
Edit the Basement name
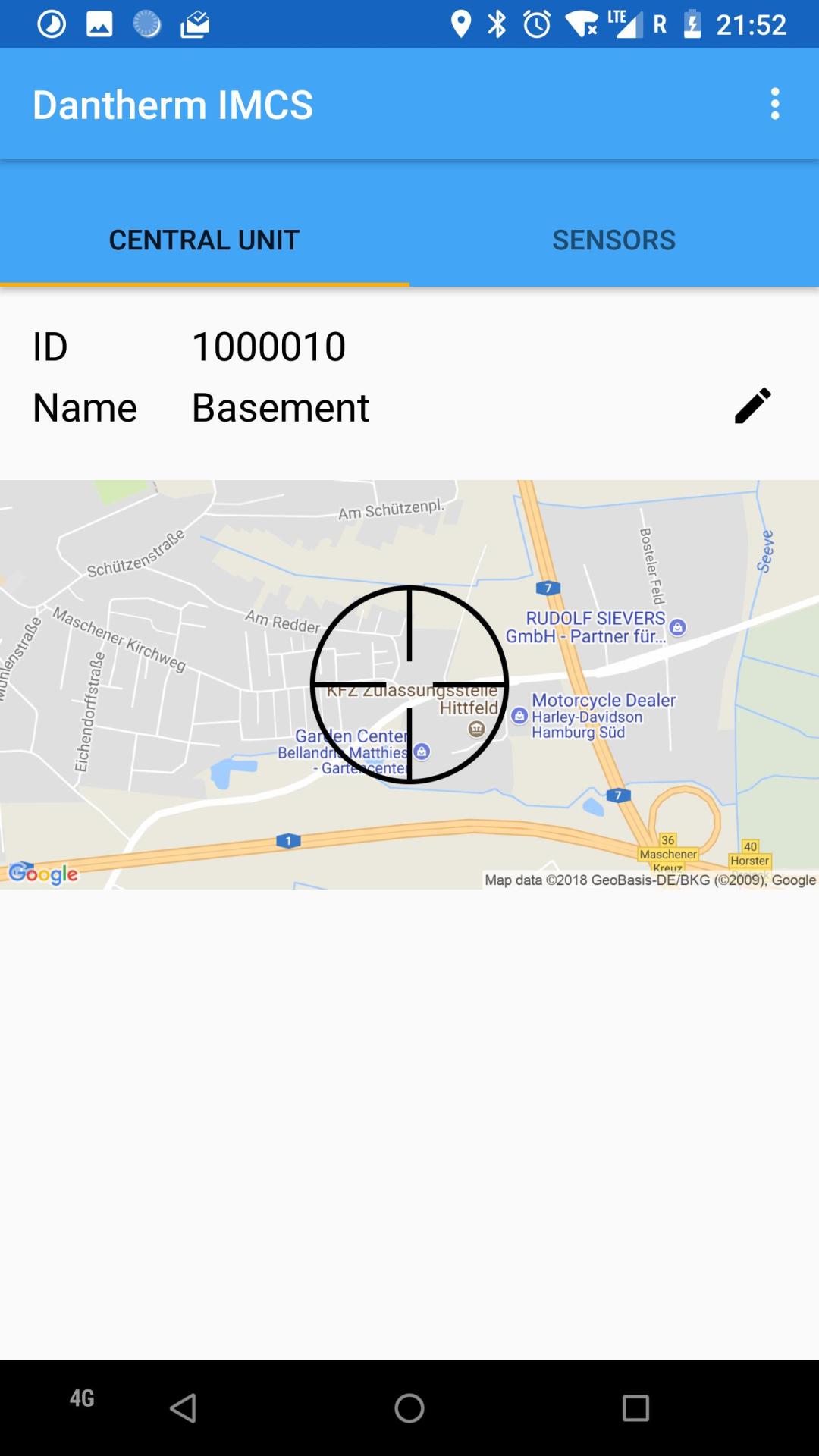point(752,406)
